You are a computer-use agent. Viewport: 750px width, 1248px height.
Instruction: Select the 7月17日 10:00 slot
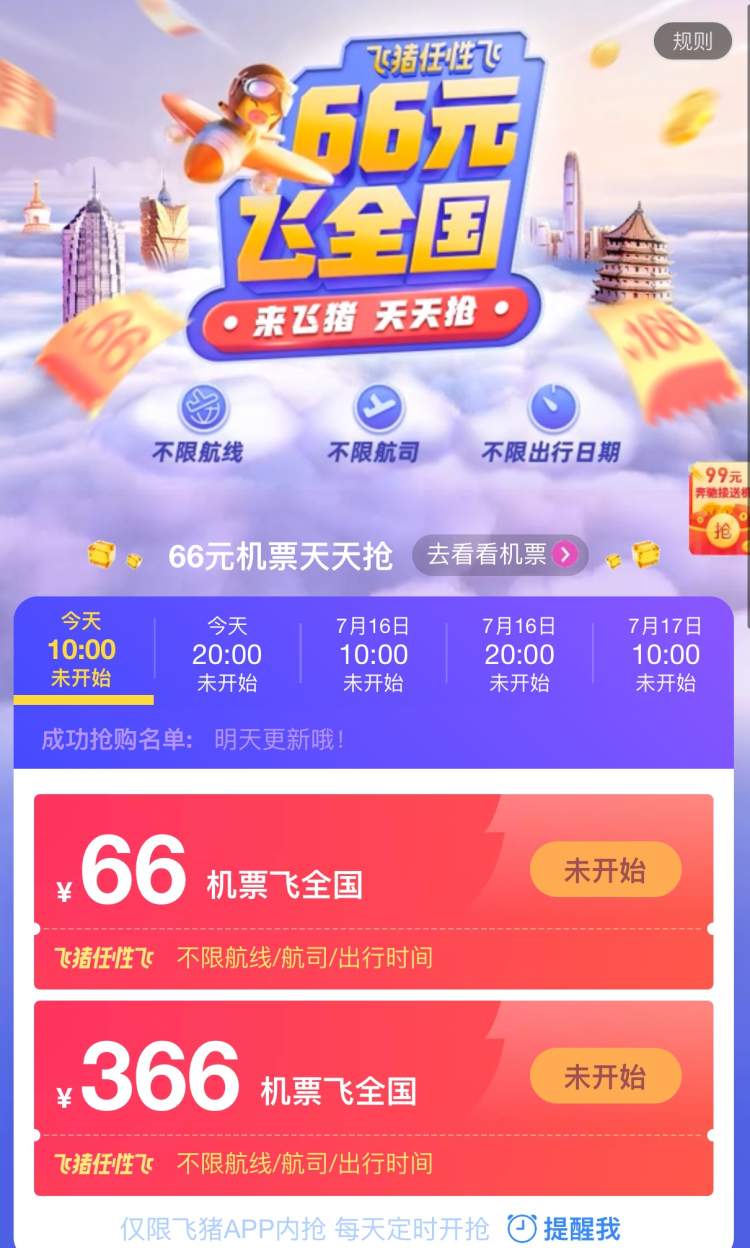665,654
